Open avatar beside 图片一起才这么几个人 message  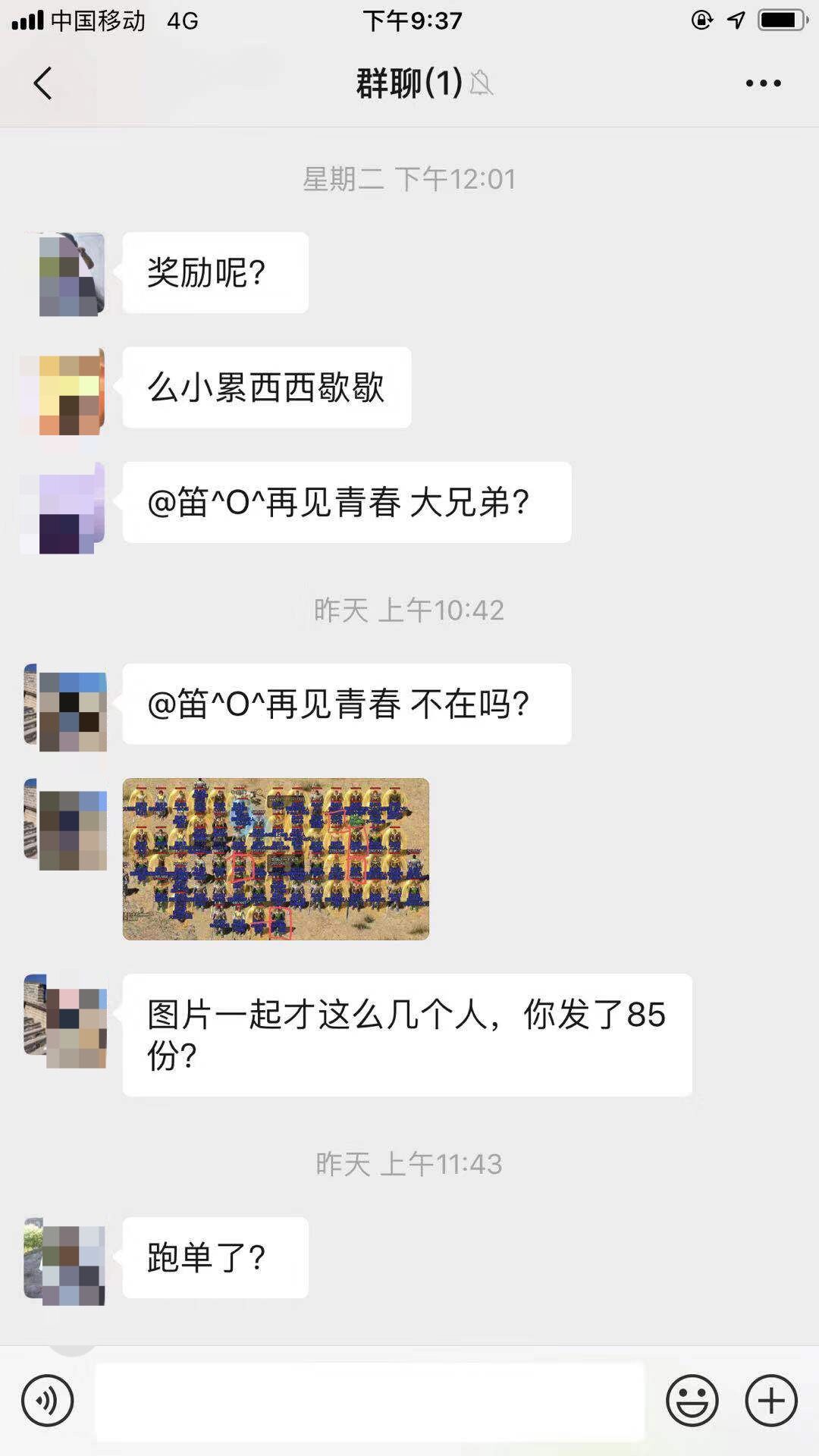[66, 1021]
